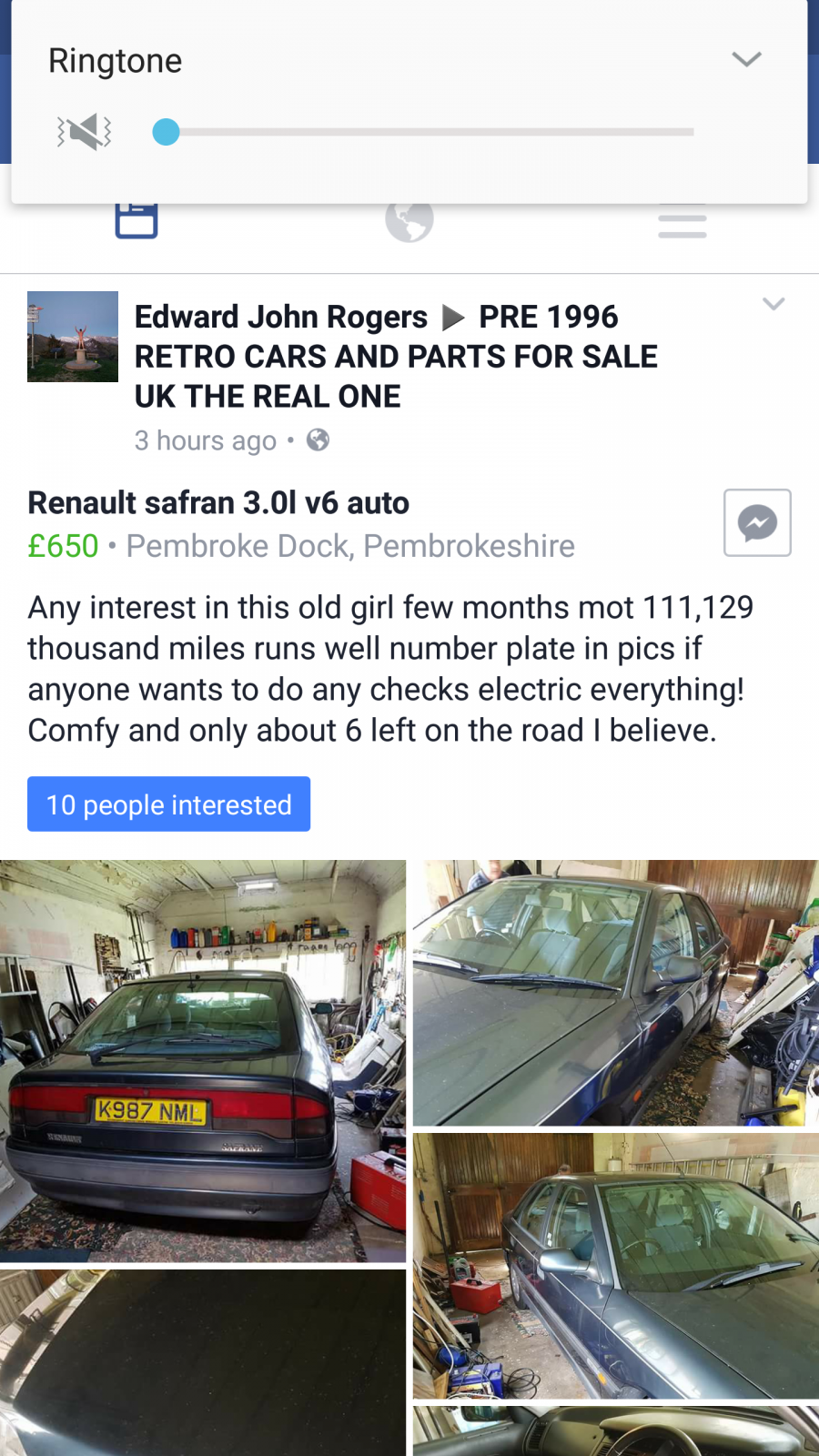Open the PRE 1996 RETRO CARS group

(396, 357)
